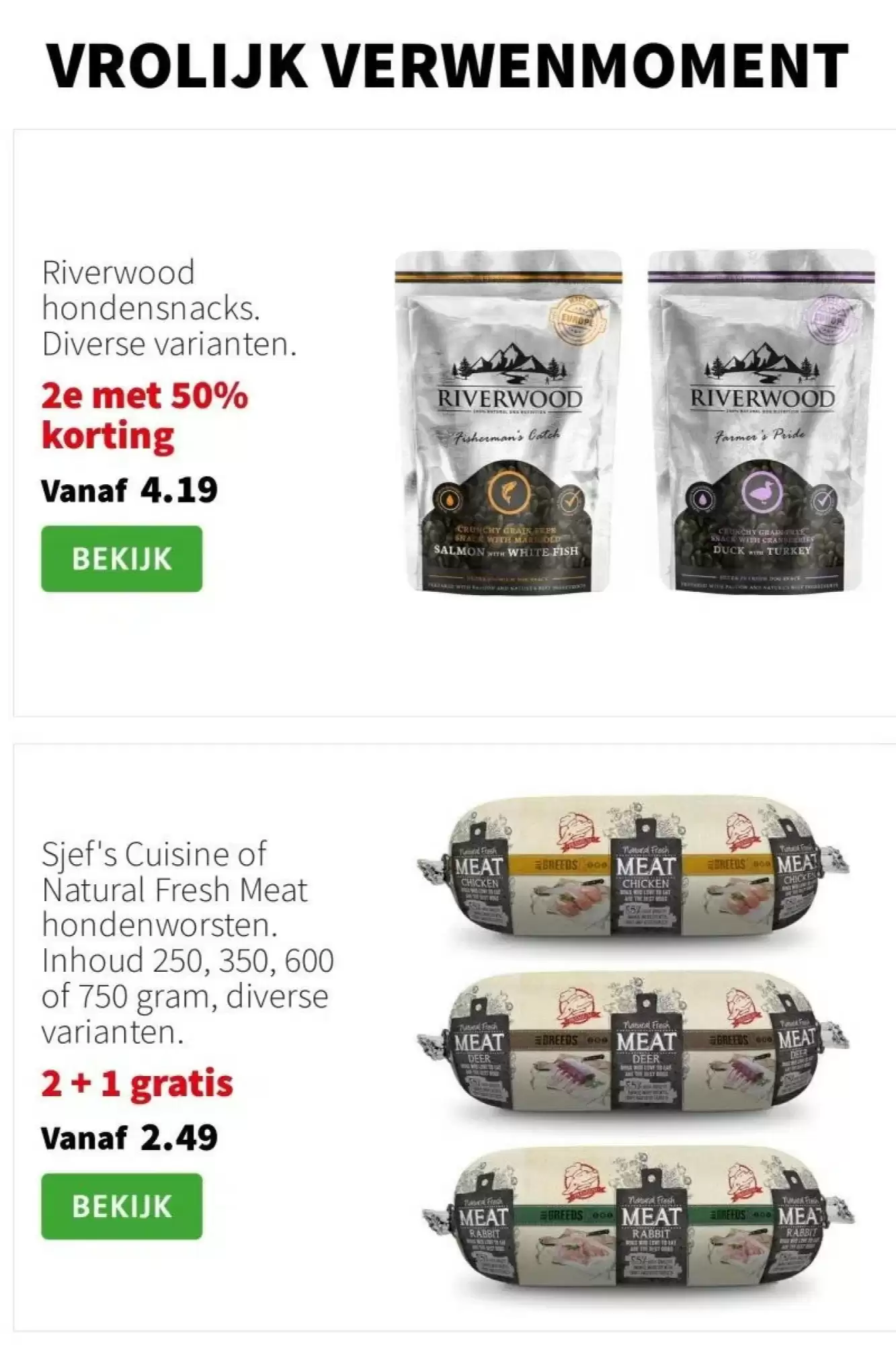Screen dimensions: 896x1345
Task: Open the Riverwood hondensnacks product image
Action: (x=634, y=422)
